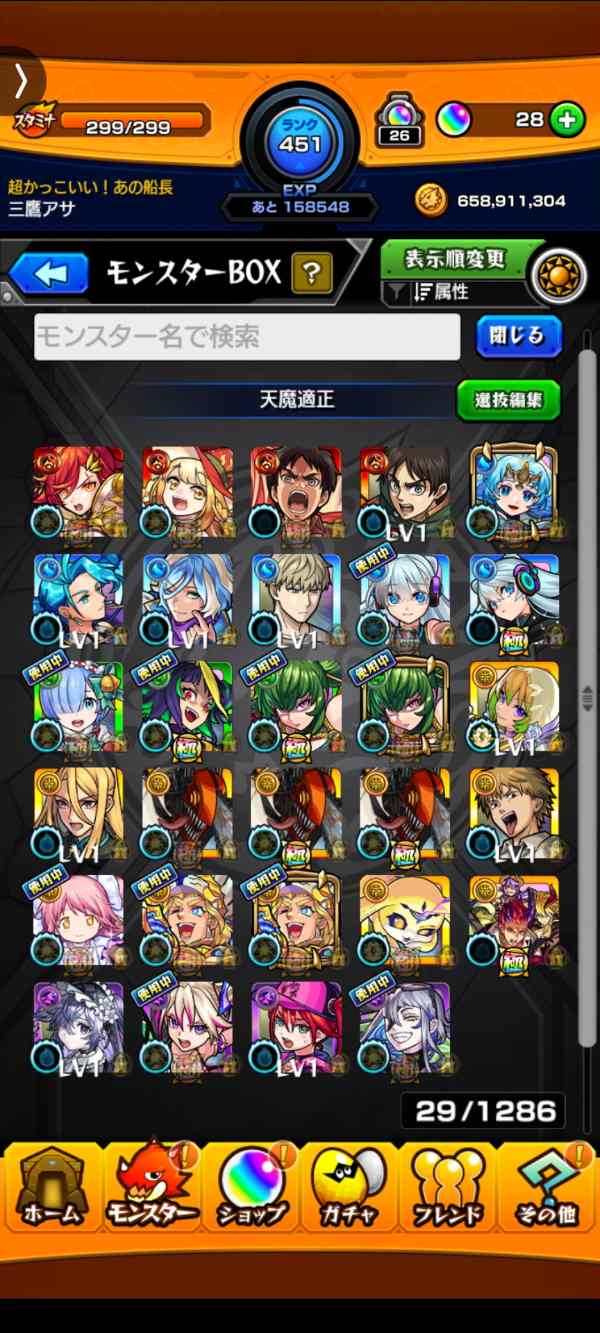Add orbs with the green plus button
The width and height of the screenshot is (600, 1333).
tap(566, 120)
